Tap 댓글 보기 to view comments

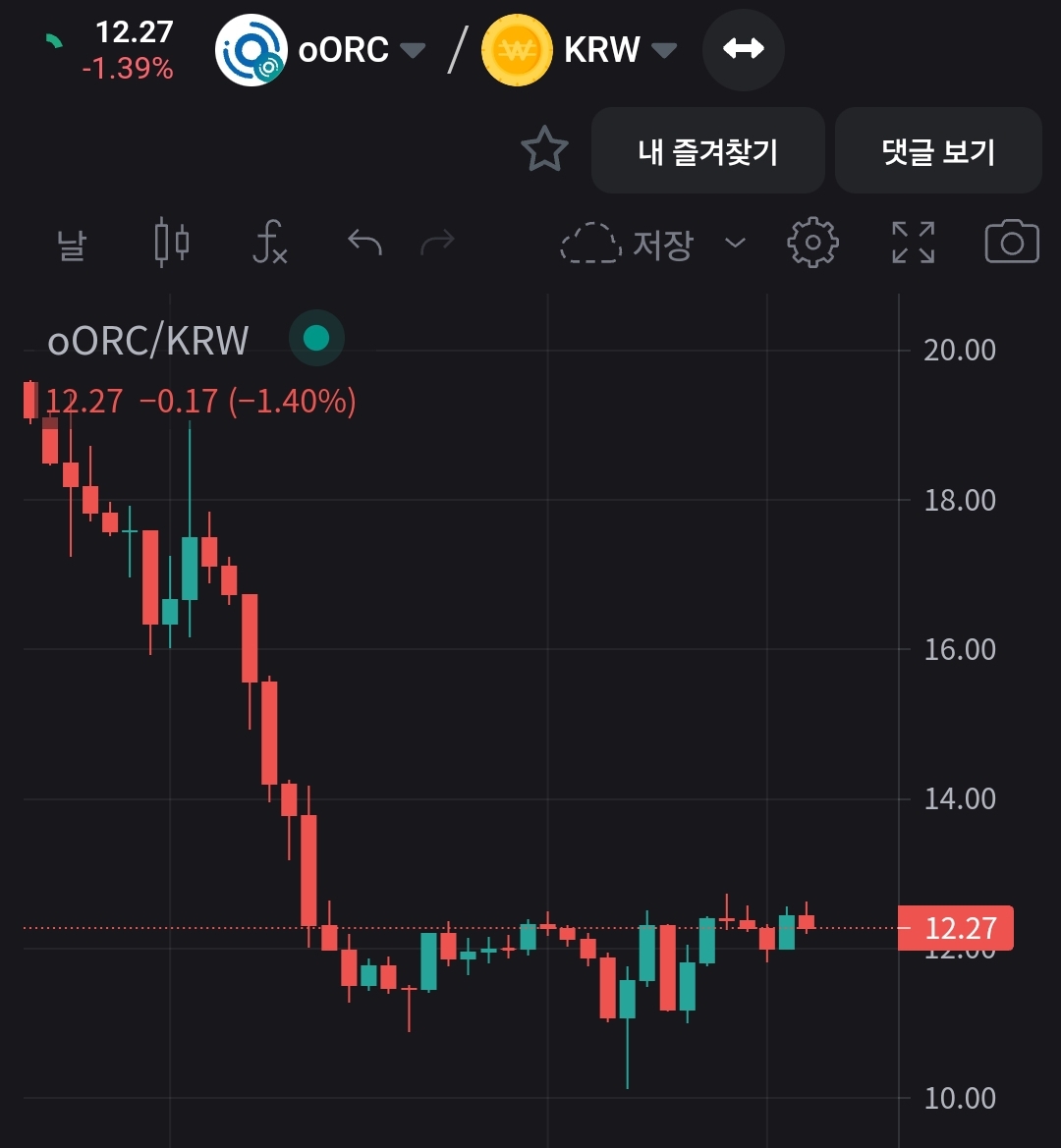pos(937,150)
